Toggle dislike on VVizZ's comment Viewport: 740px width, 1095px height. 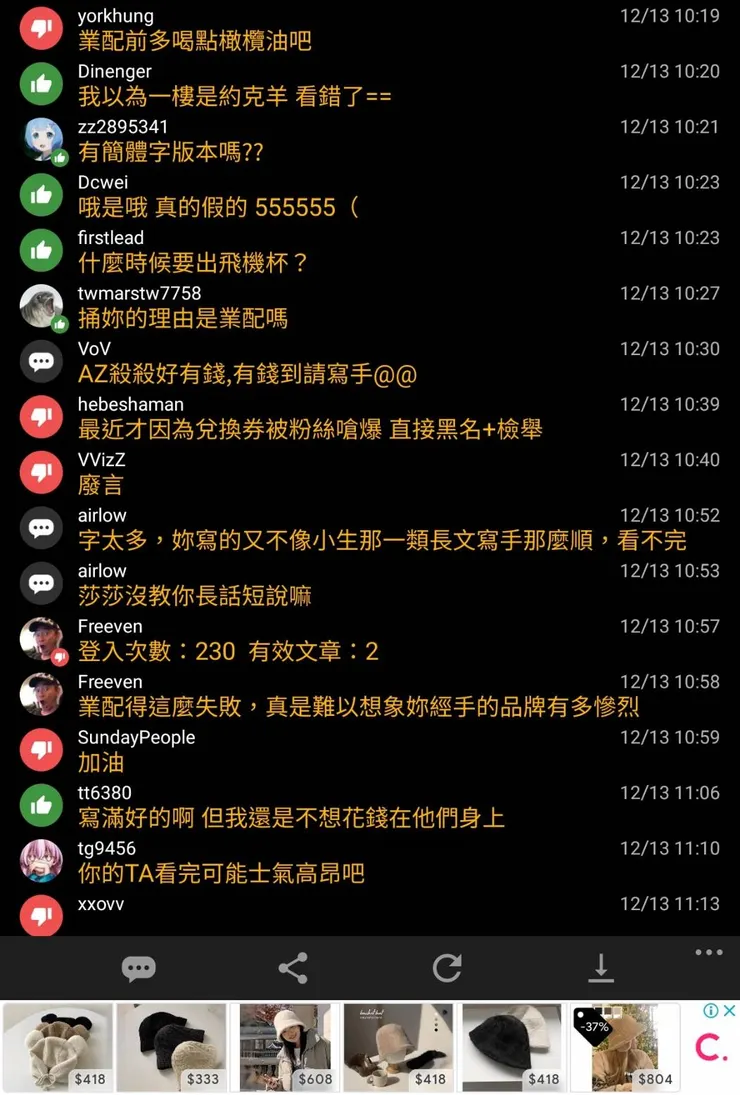point(40,471)
